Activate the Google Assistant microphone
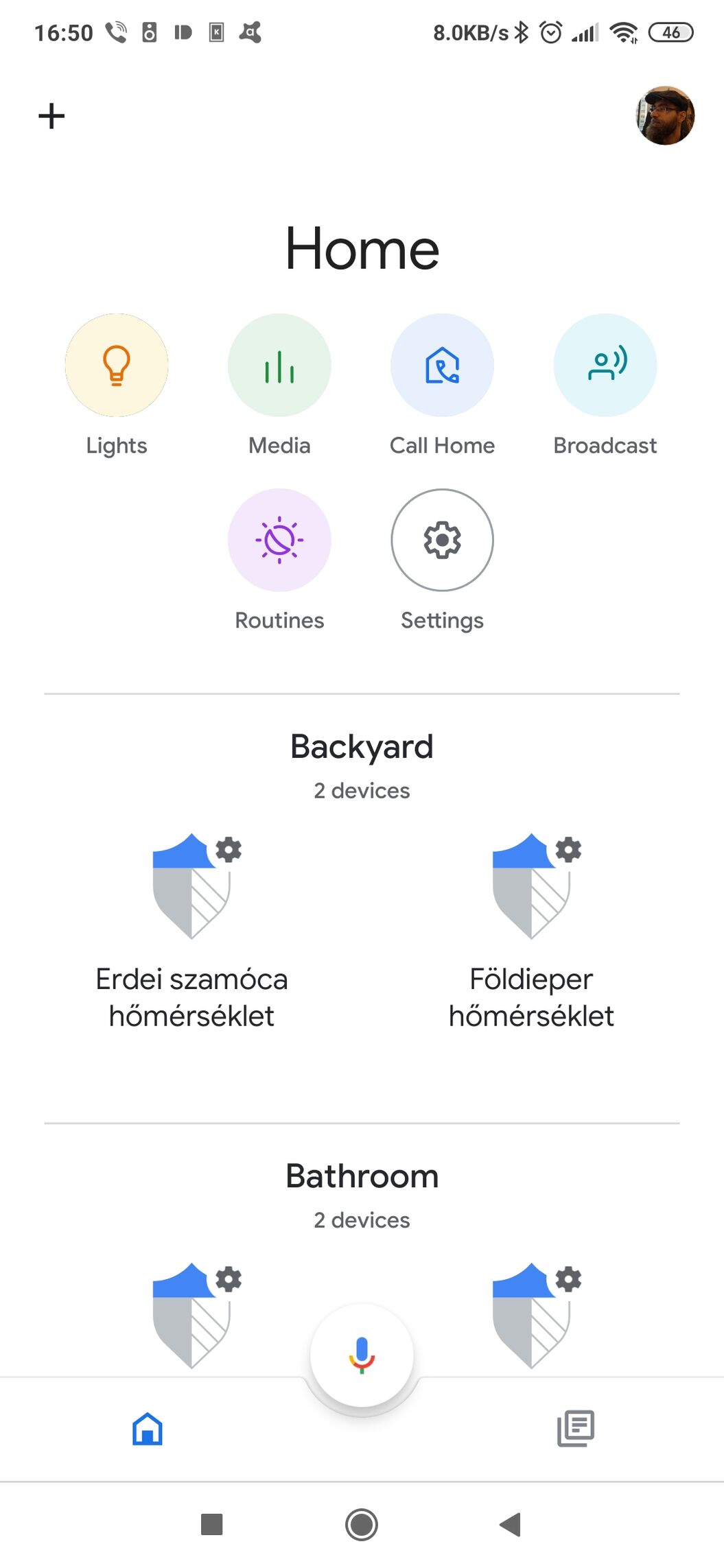Screen dimensions: 724x1568 362,1355
